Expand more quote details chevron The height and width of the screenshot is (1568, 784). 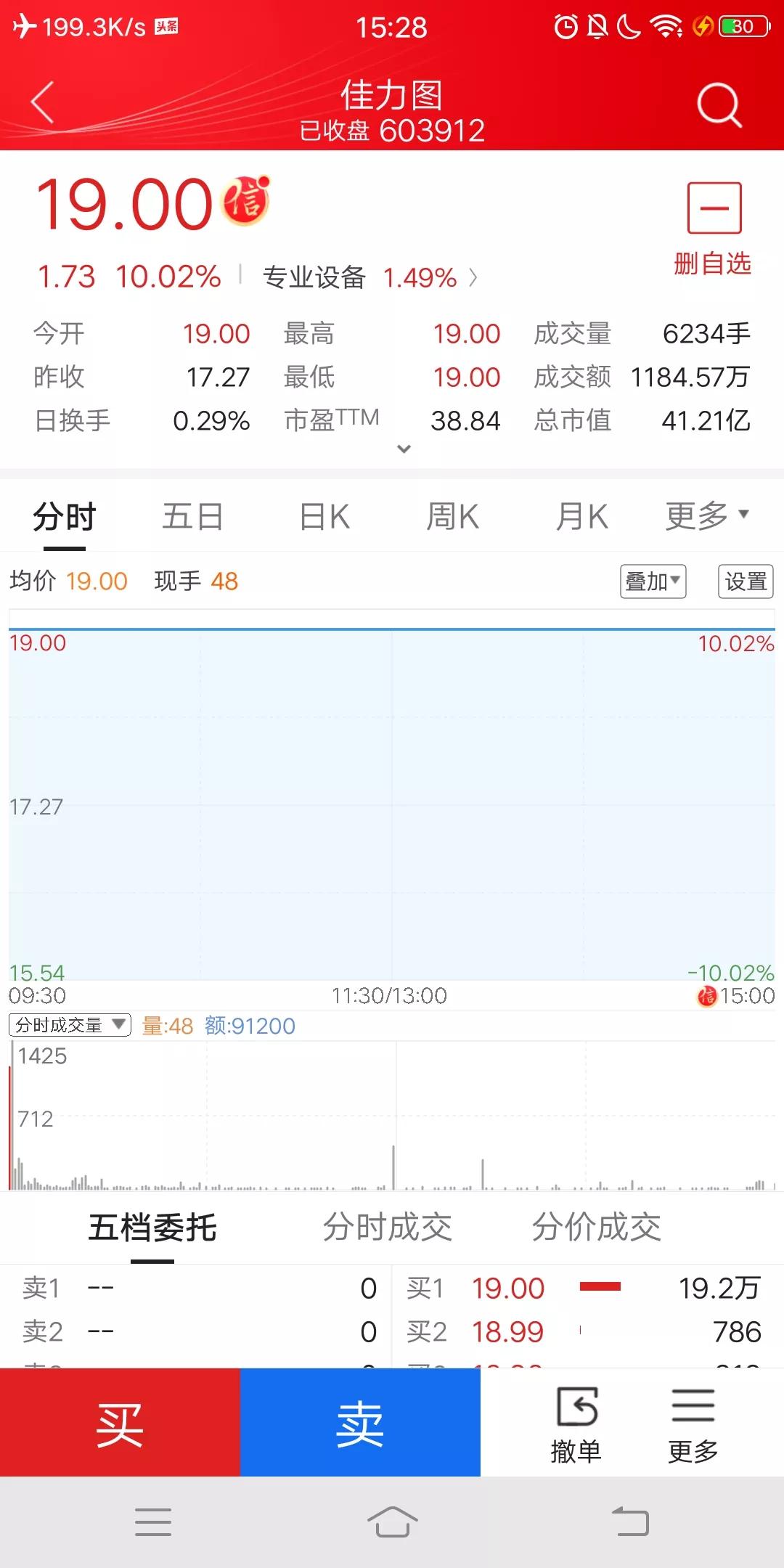404,449
